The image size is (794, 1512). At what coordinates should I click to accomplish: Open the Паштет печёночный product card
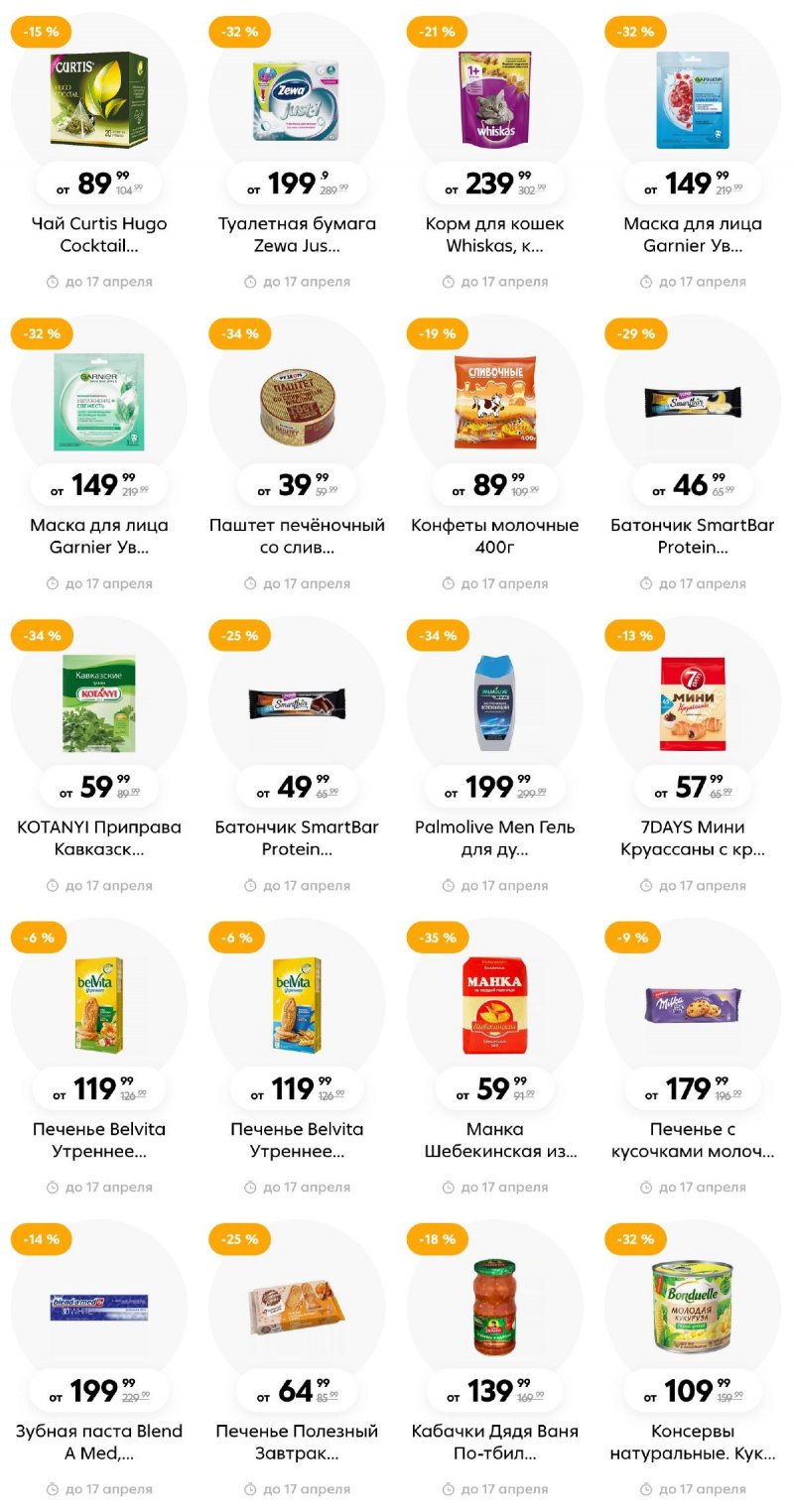coord(297,402)
